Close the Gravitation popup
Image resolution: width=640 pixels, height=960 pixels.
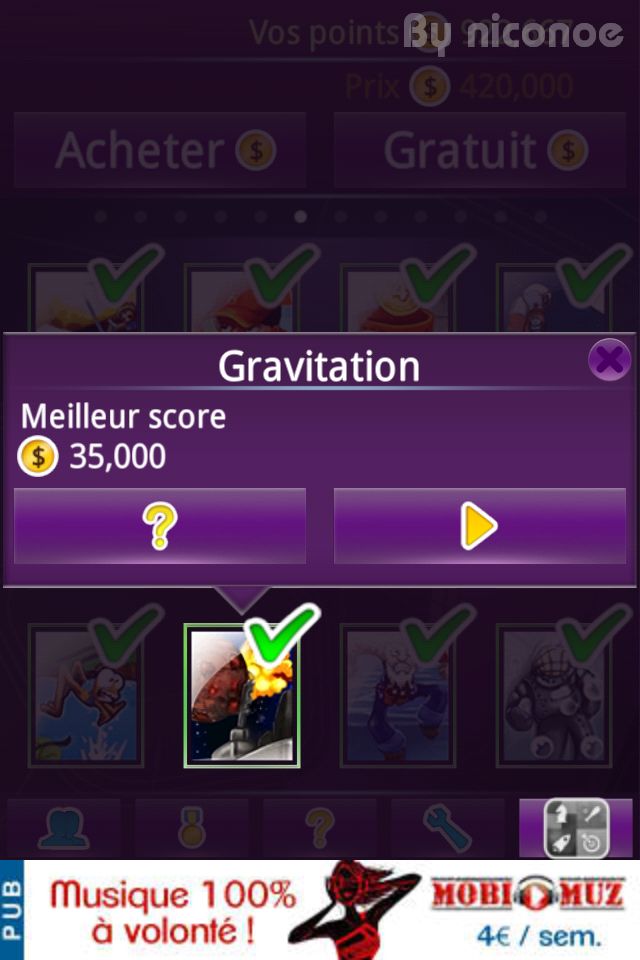pos(608,360)
